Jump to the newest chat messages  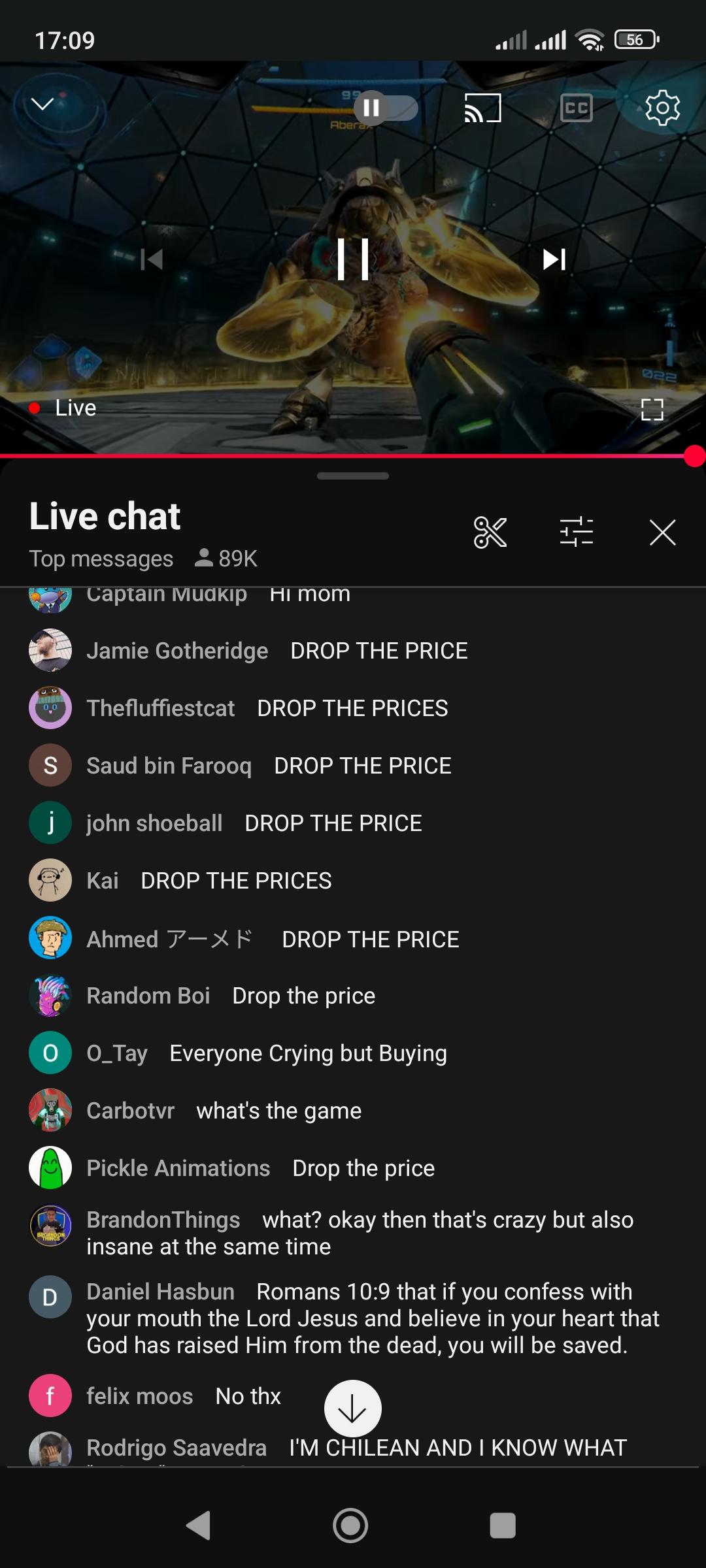(353, 1409)
